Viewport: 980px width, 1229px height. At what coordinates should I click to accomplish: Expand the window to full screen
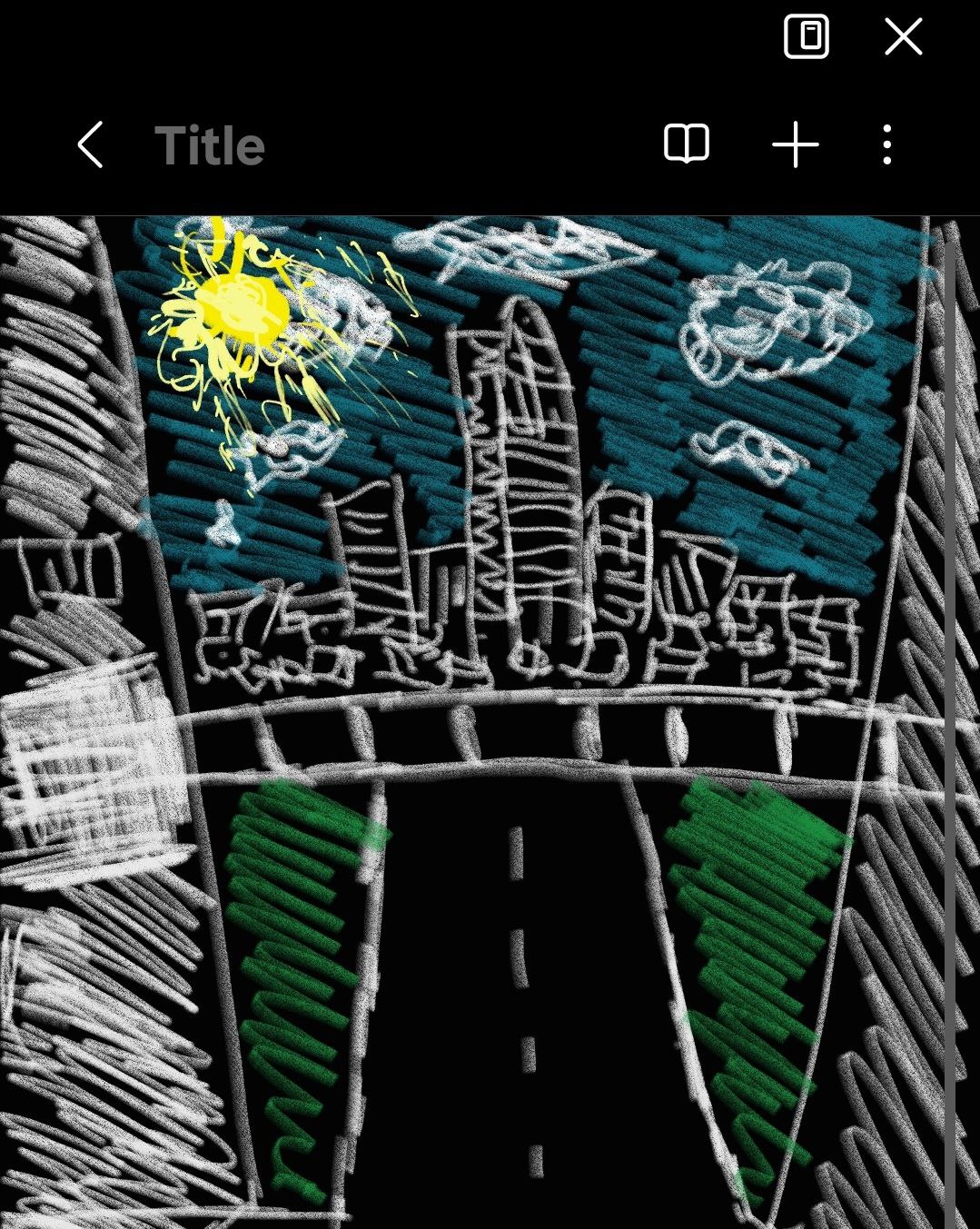pyautogui.click(x=807, y=38)
